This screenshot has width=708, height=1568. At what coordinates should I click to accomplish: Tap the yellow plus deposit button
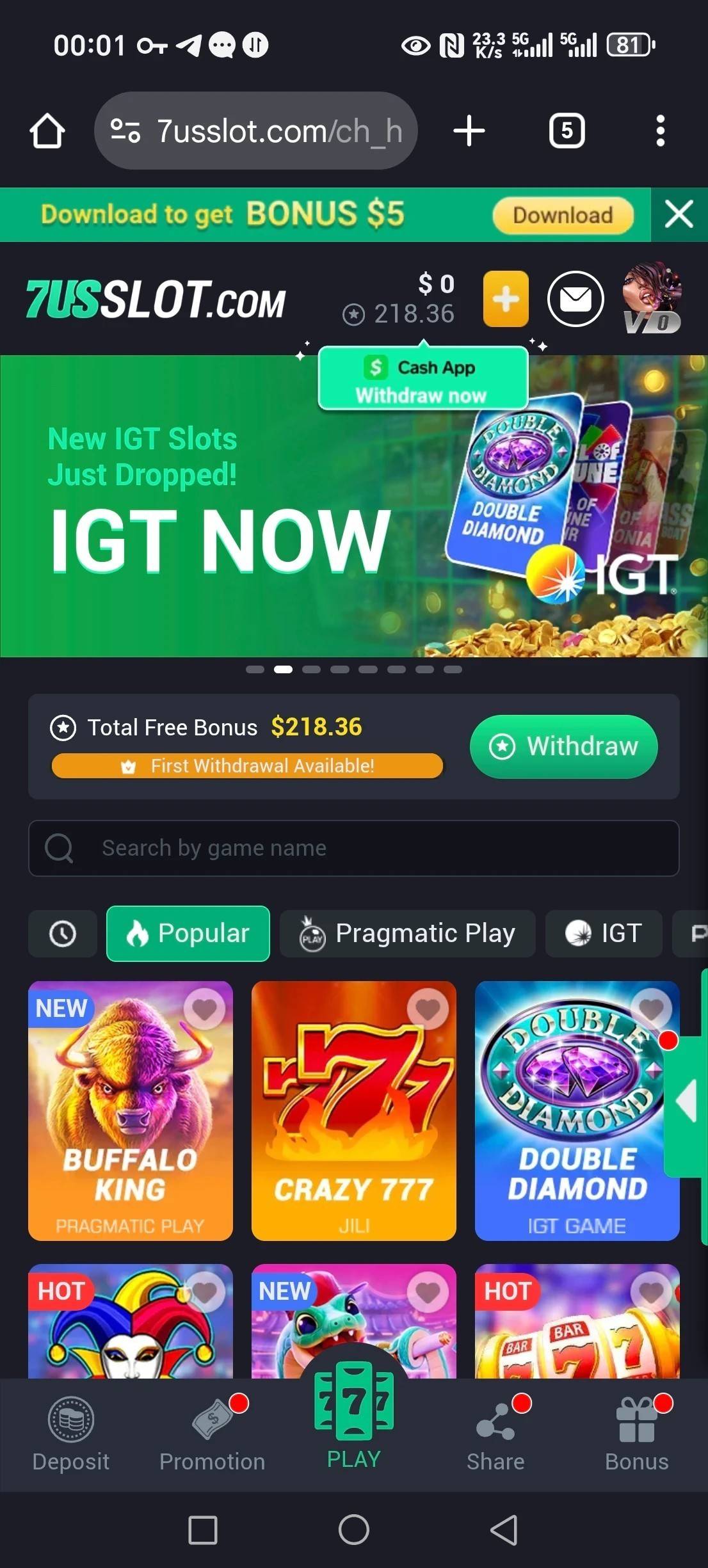[x=506, y=299]
